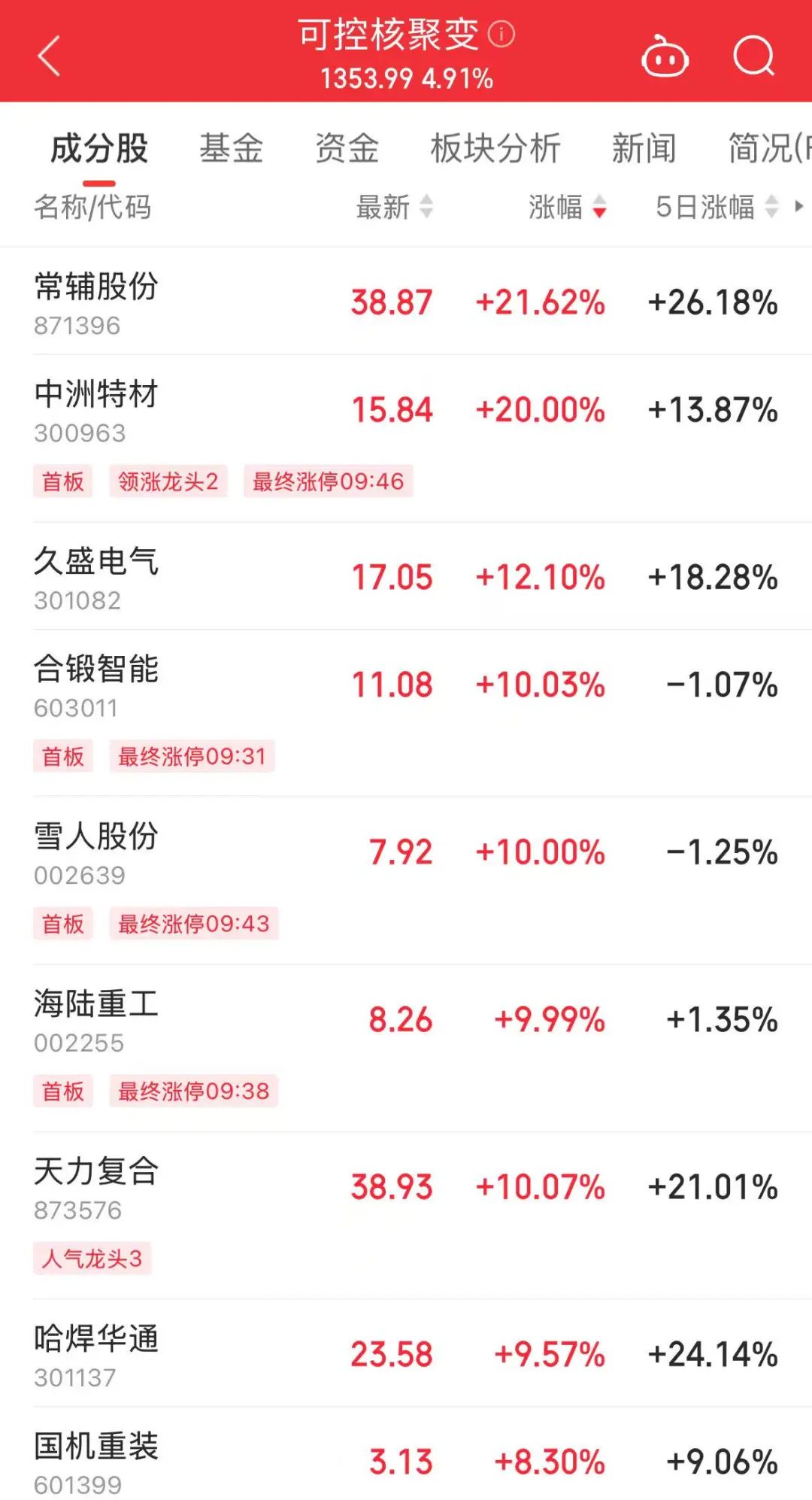The width and height of the screenshot is (812, 1500).
Task: Select the 成分股 tab
Action: (98, 148)
